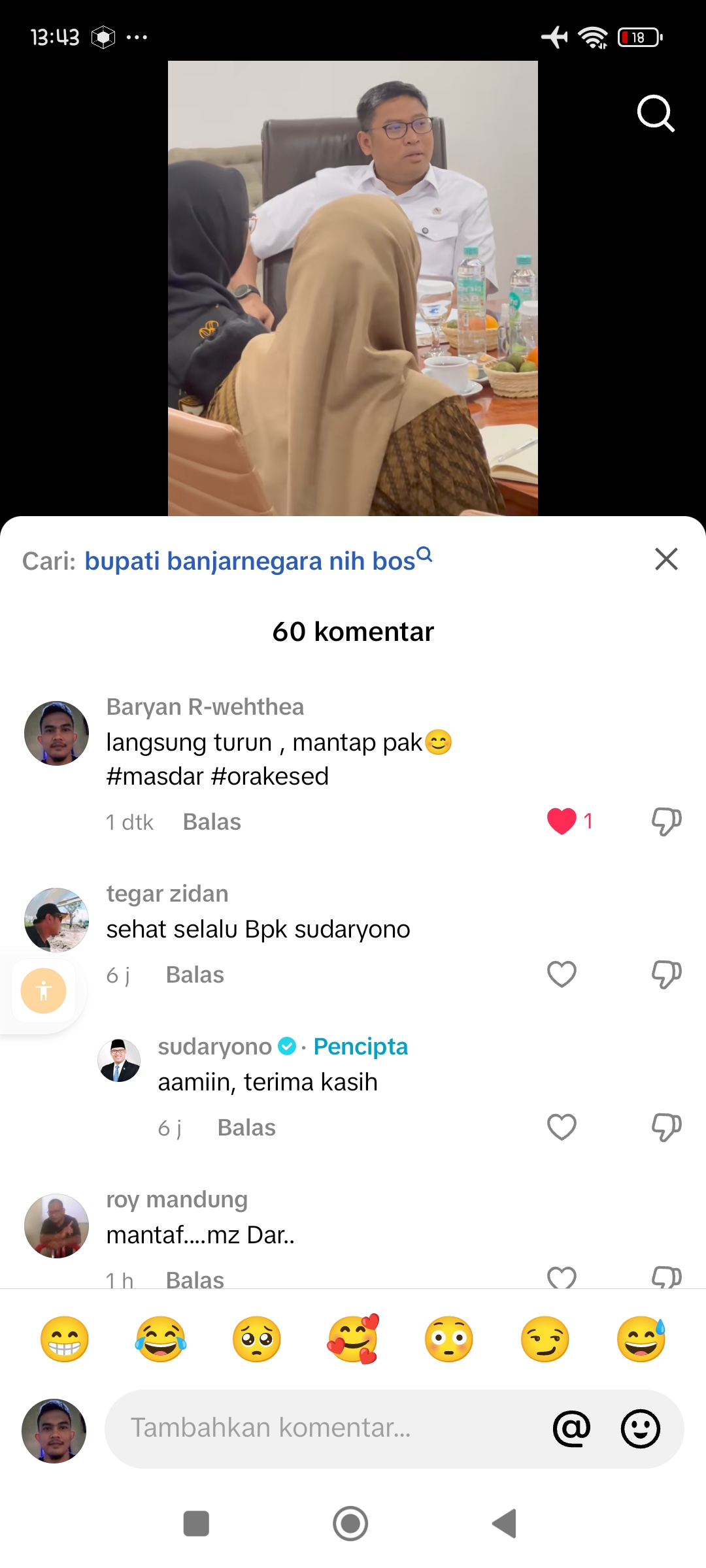Open sudaryono's profile from the avatar

coord(119,1060)
